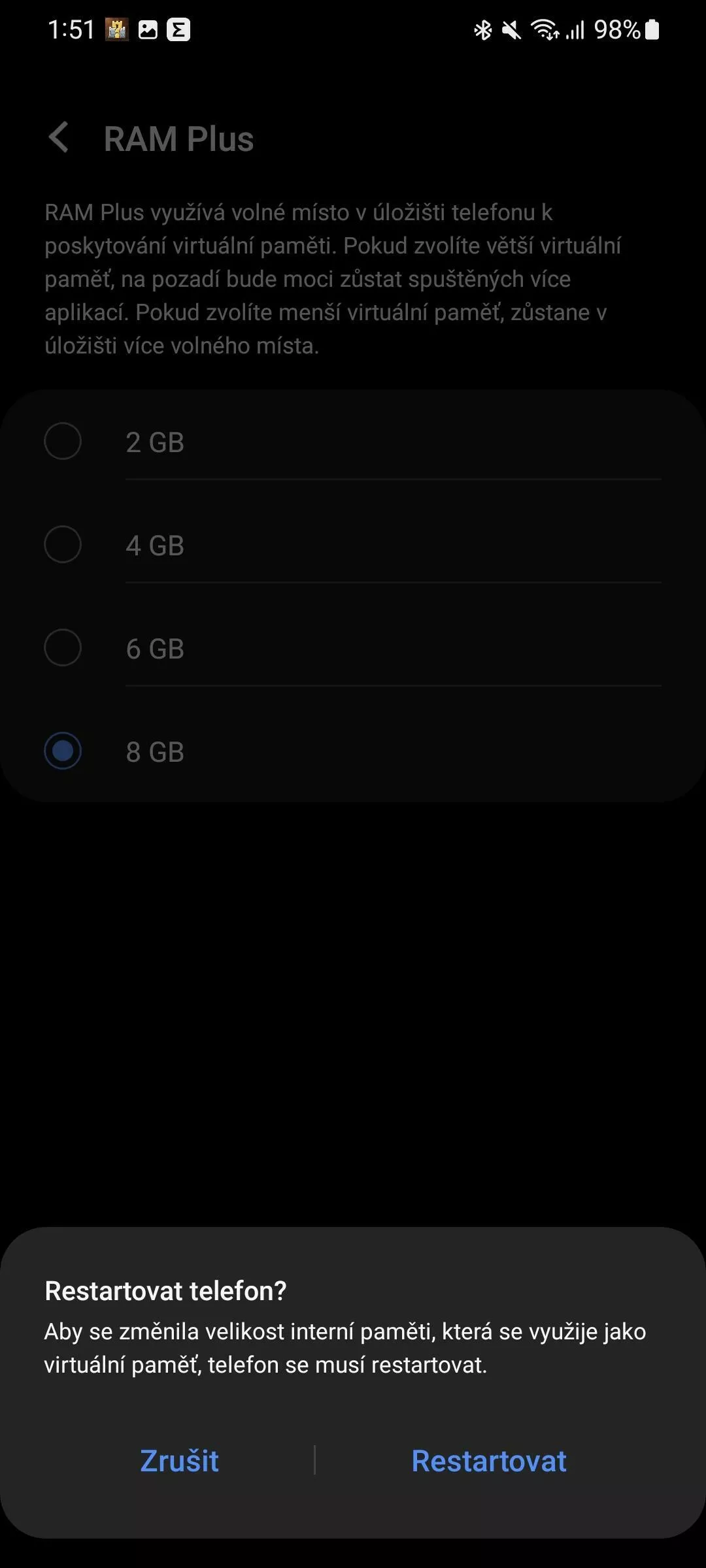The width and height of the screenshot is (706, 1568).
Task: Go back from RAM Plus screen
Action: click(59, 137)
